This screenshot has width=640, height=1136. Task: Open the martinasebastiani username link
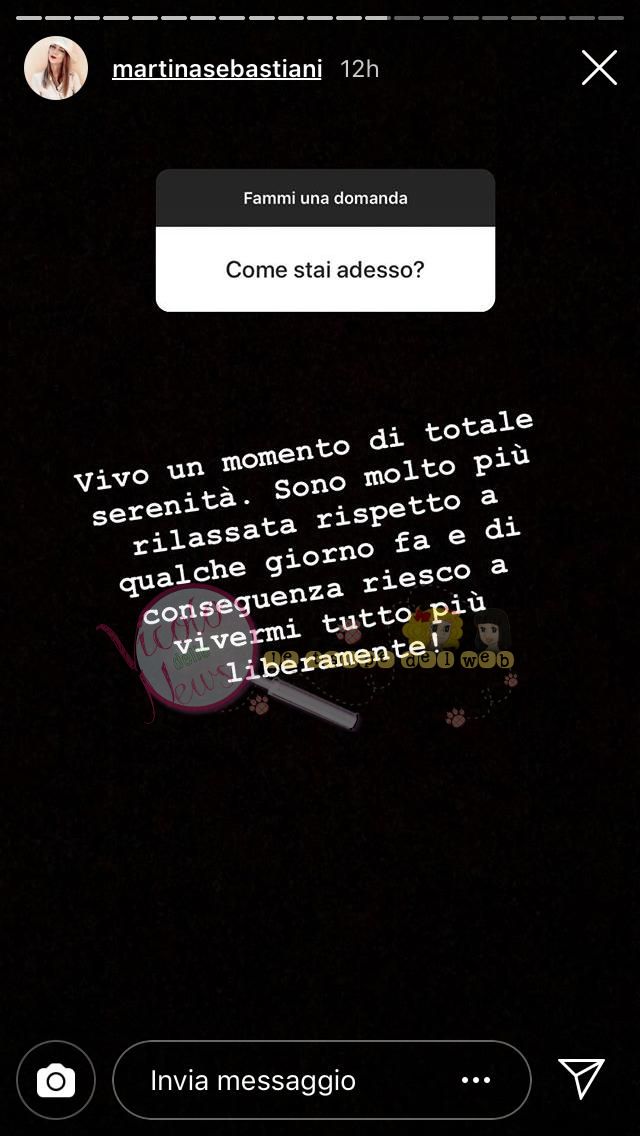(216, 69)
